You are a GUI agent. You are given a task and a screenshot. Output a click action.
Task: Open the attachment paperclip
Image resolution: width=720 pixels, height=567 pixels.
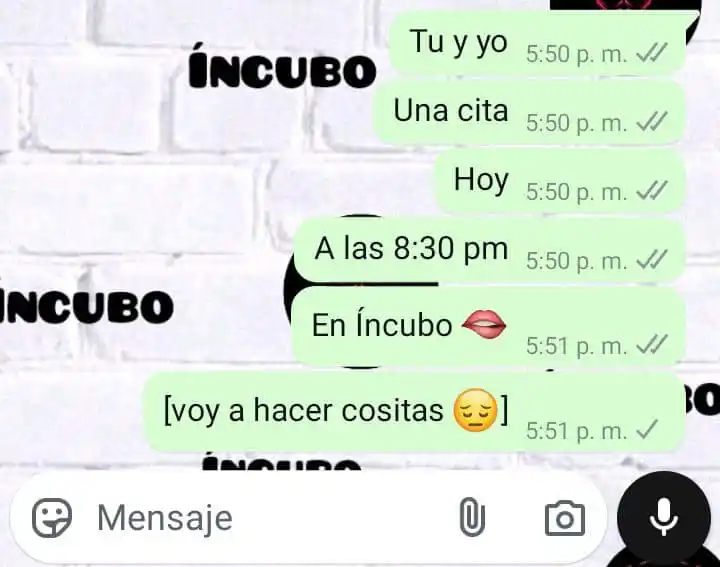point(472,518)
